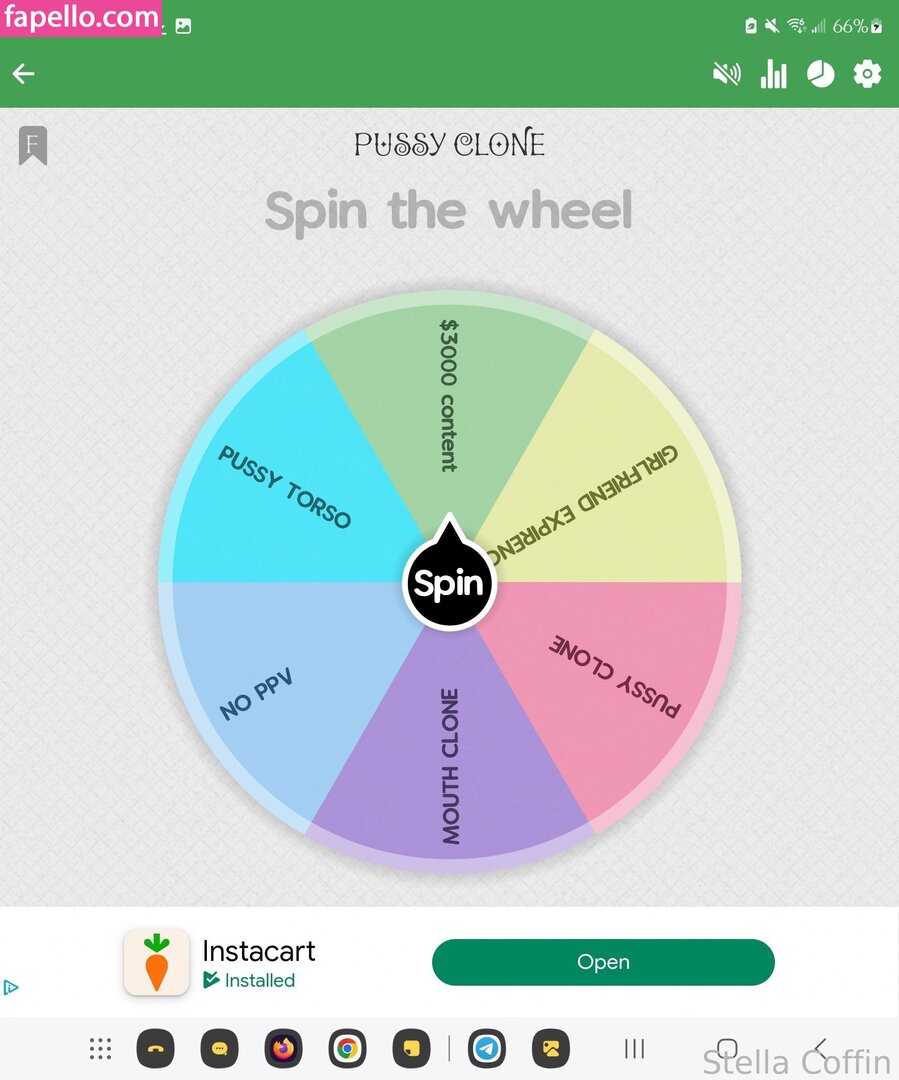The image size is (899, 1080).
Task: Open the bar chart statistics icon
Action: 773,74
